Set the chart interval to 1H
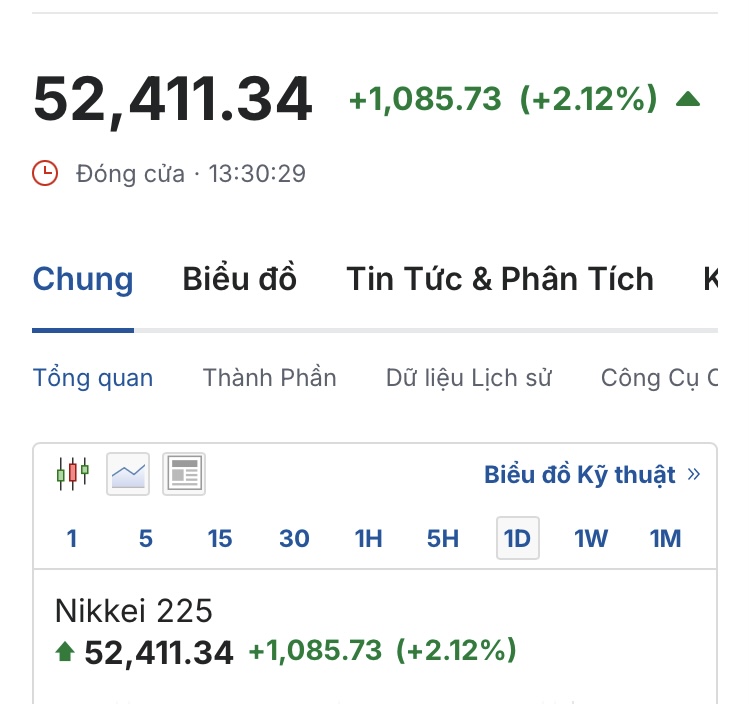The image size is (750, 704). [368, 539]
